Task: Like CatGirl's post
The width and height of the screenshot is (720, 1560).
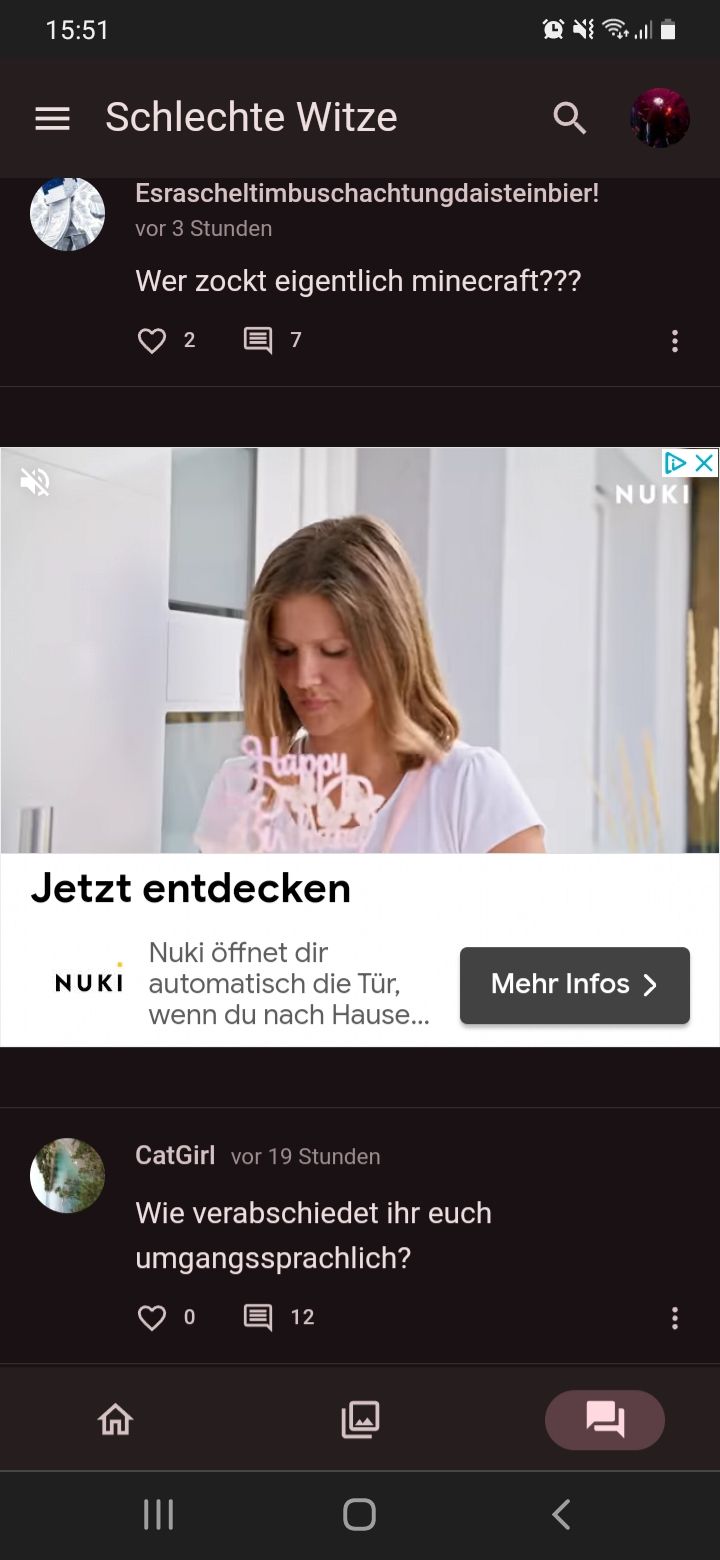Action: coord(152,1317)
